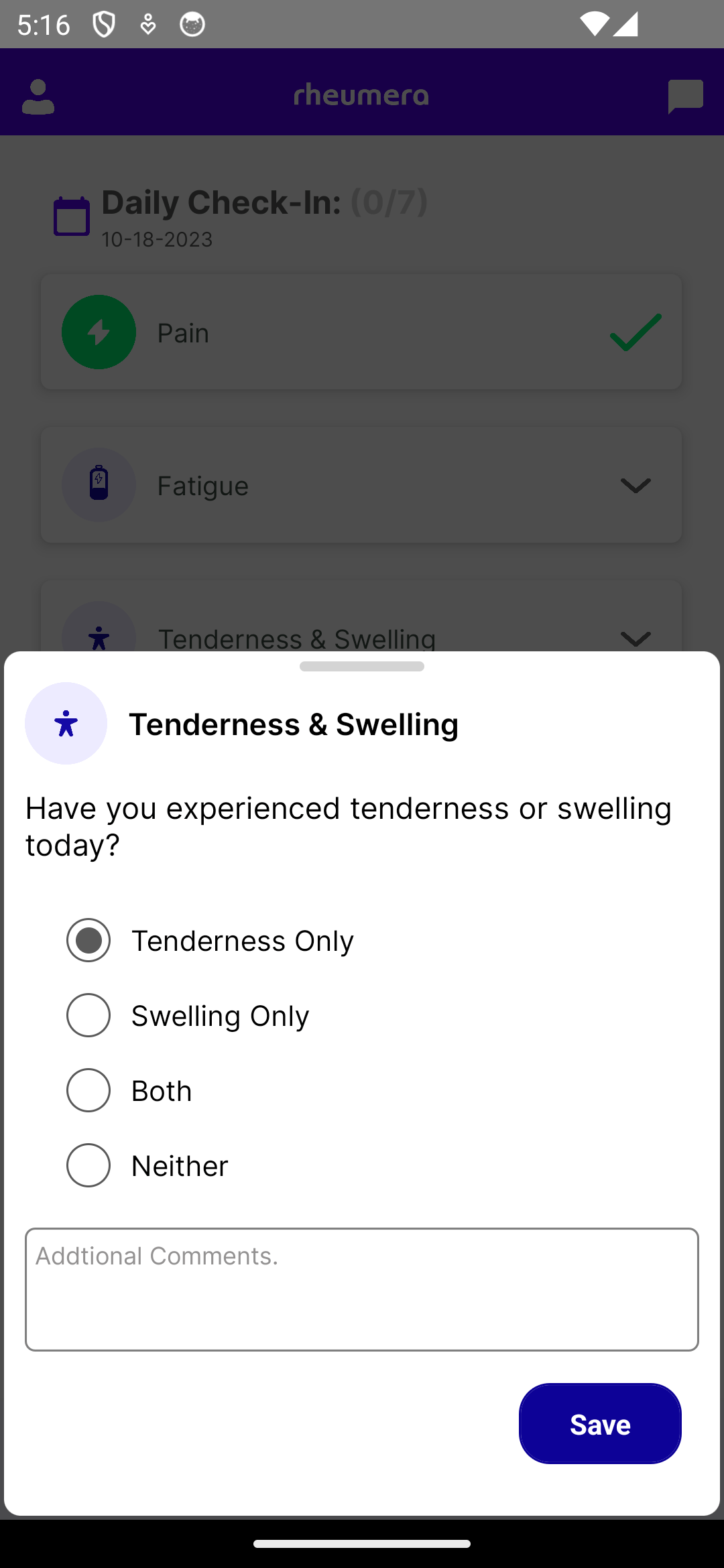Select Both for tenderness and swelling
This screenshot has height=1568, width=724.
pyautogui.click(x=88, y=1090)
